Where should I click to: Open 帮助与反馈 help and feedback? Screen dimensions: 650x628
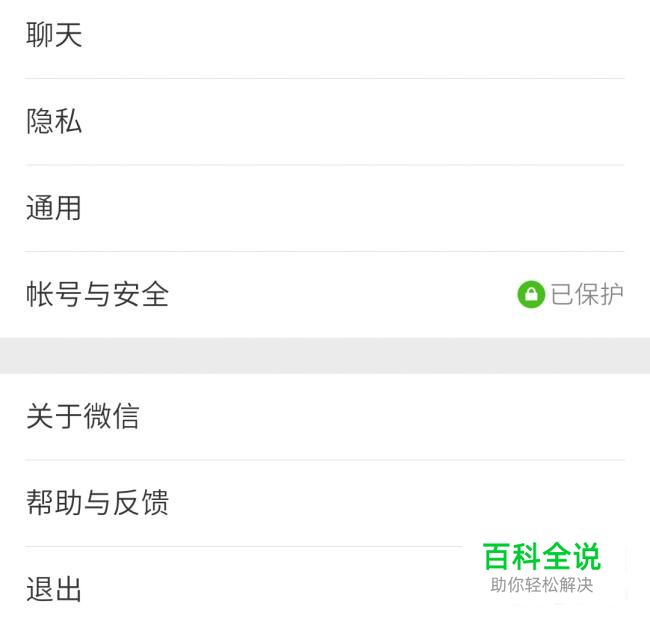point(325,503)
